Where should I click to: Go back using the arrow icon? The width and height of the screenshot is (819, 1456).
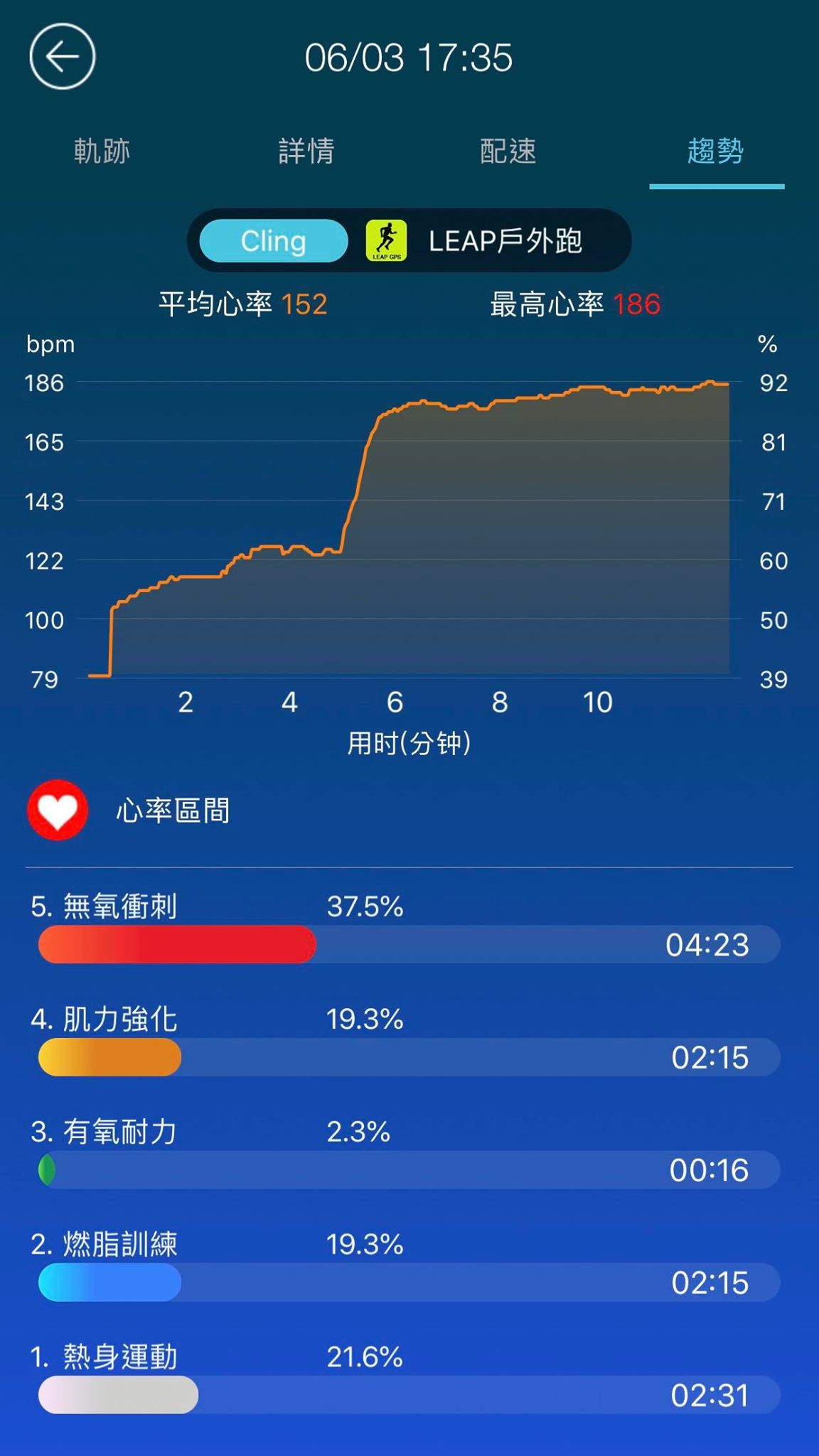click(63, 57)
